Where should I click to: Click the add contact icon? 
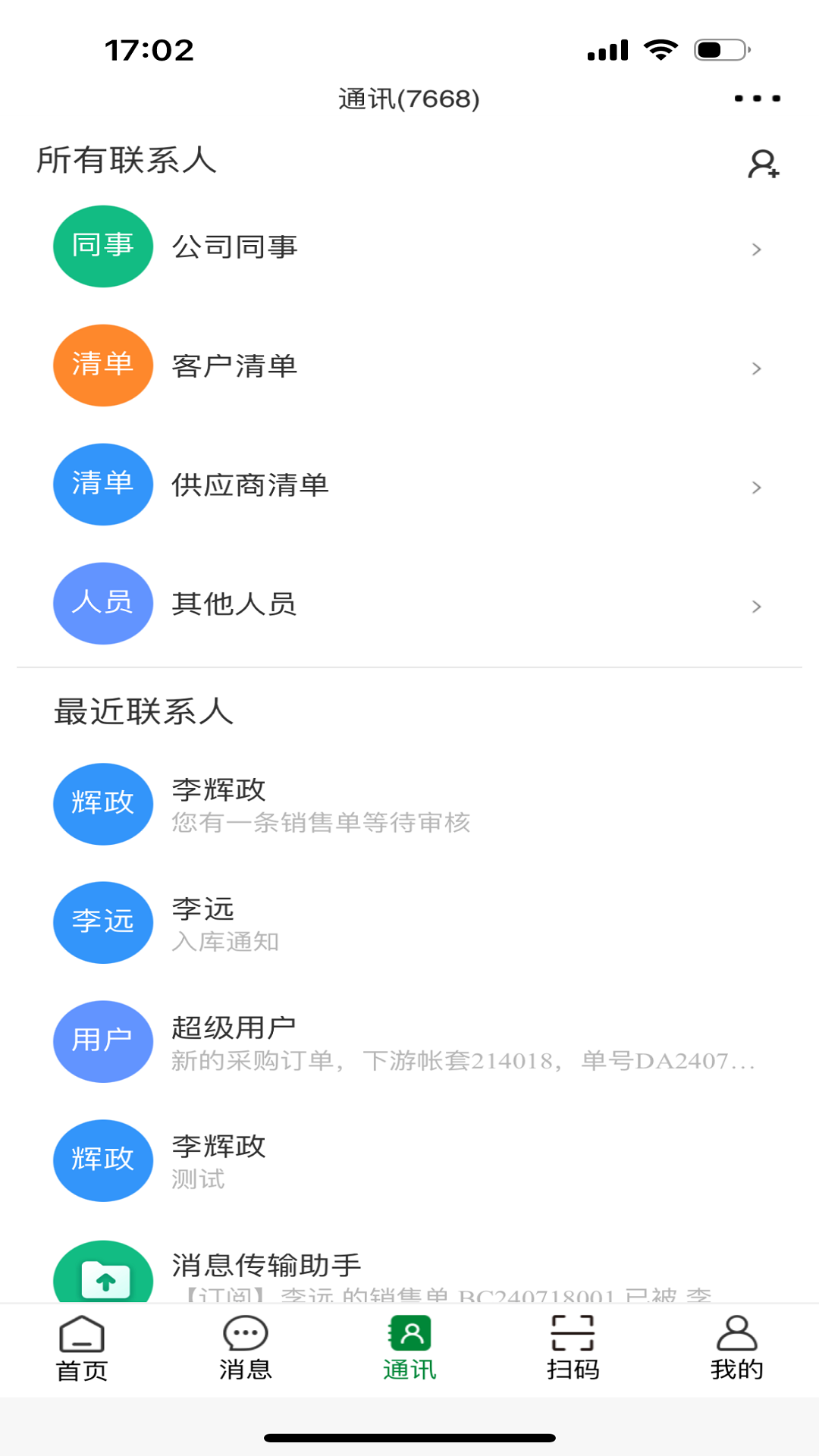[x=762, y=164]
